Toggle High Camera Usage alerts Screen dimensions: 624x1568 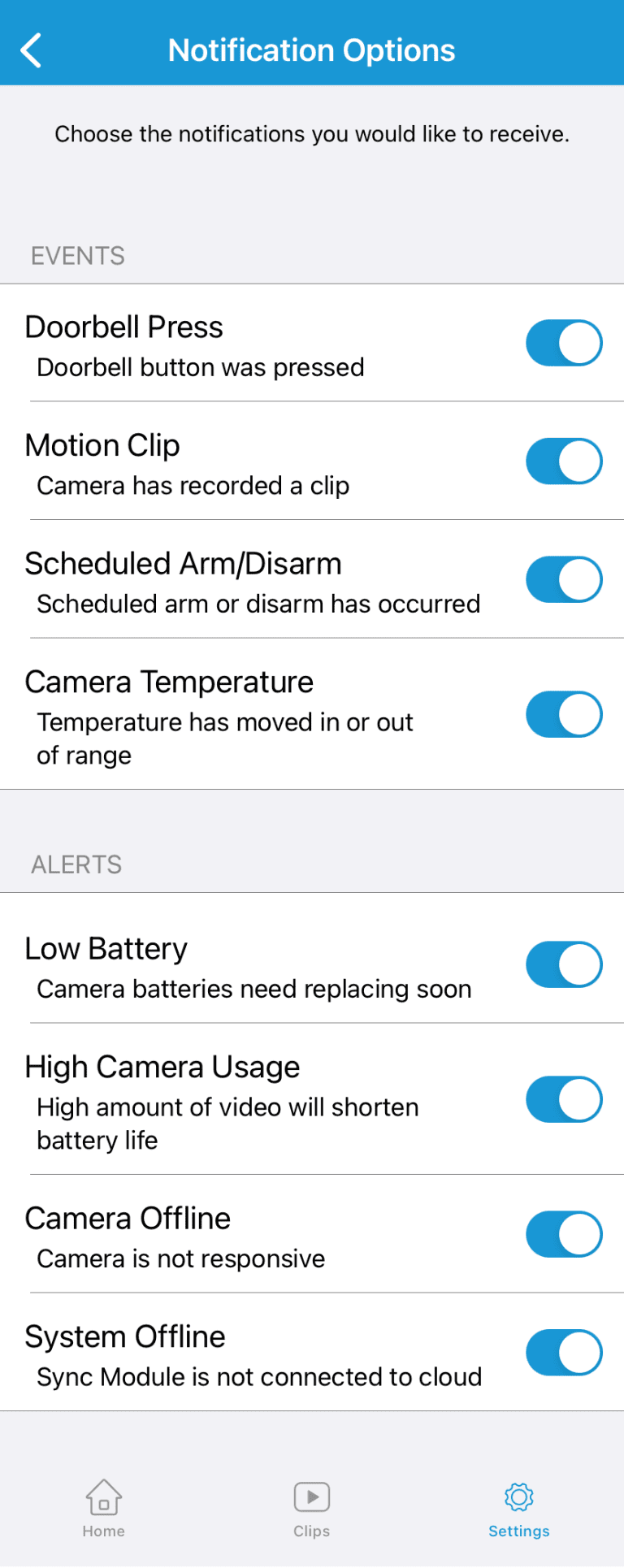click(564, 1099)
